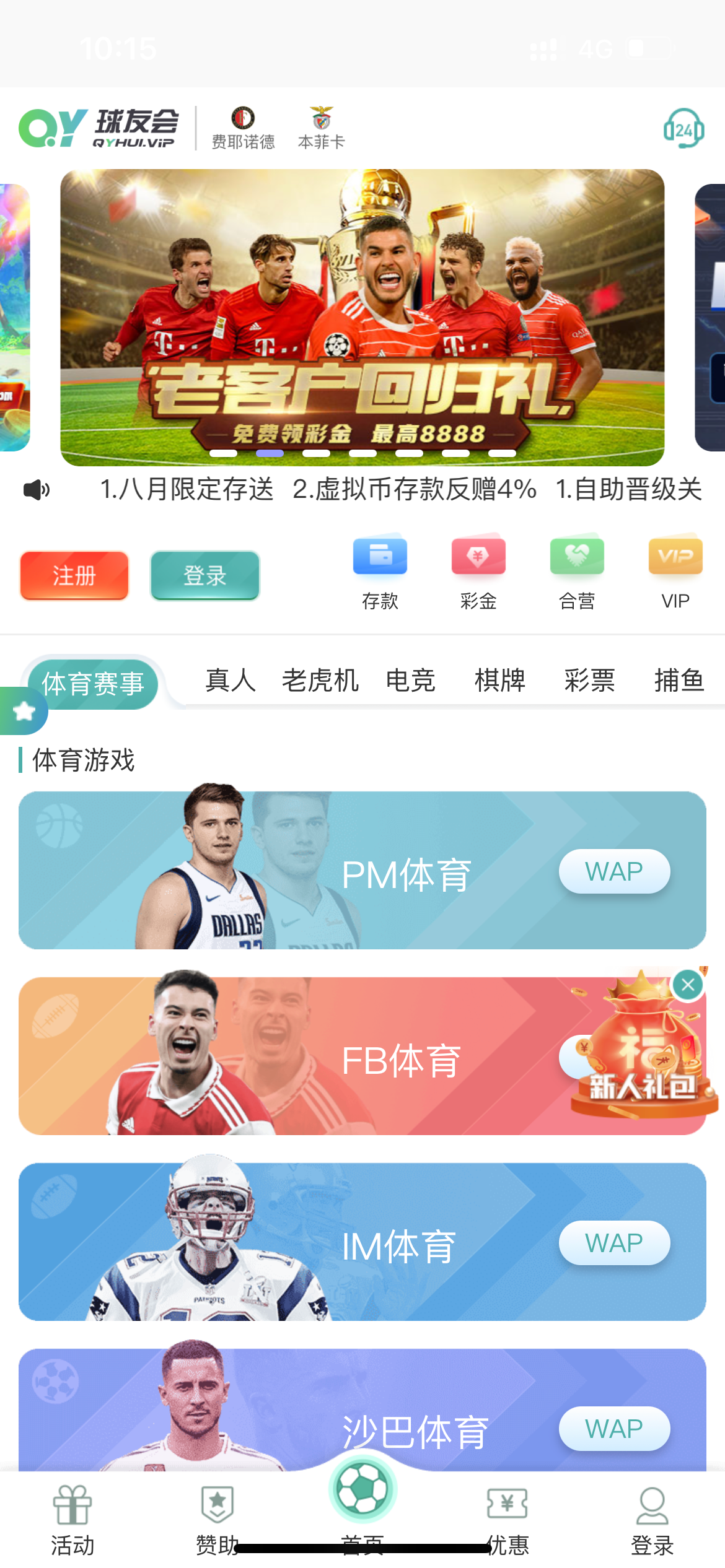
Task: Open the PM体育 sports card
Action: coord(362,871)
